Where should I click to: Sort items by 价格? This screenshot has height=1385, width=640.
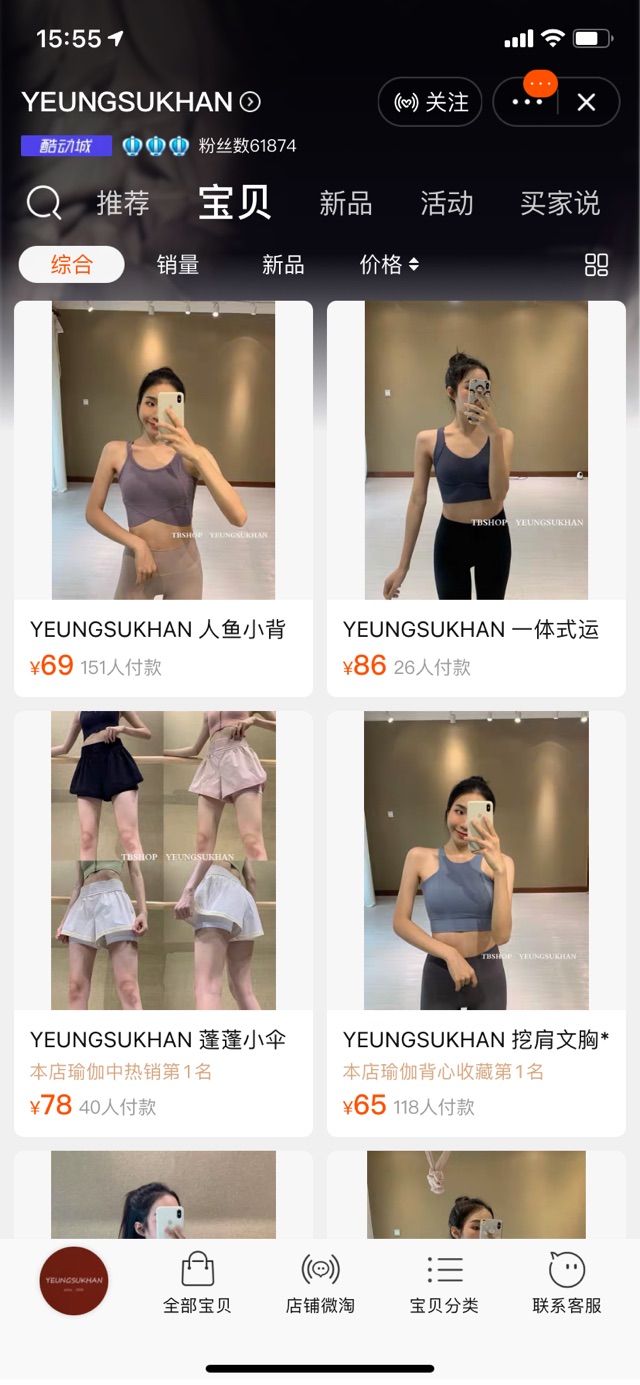coord(389,265)
